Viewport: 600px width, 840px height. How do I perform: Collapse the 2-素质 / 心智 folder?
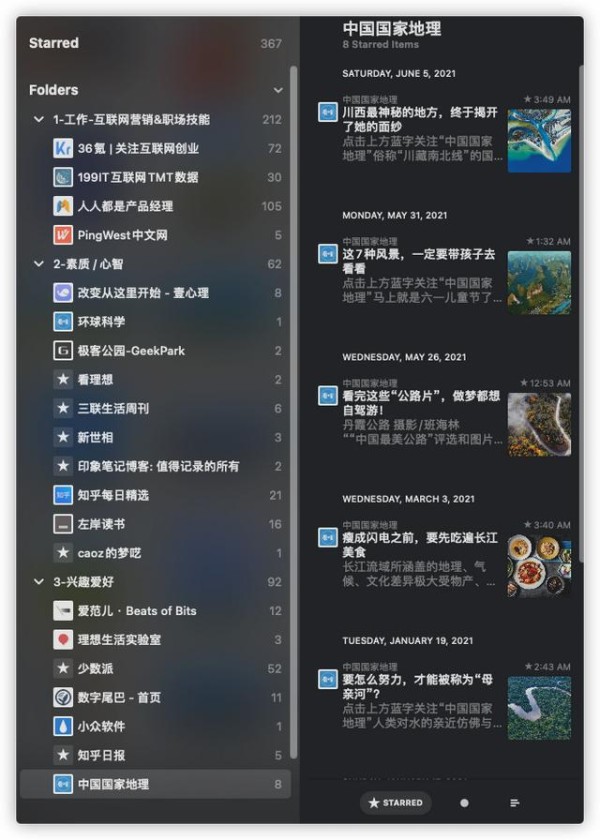tap(39, 264)
